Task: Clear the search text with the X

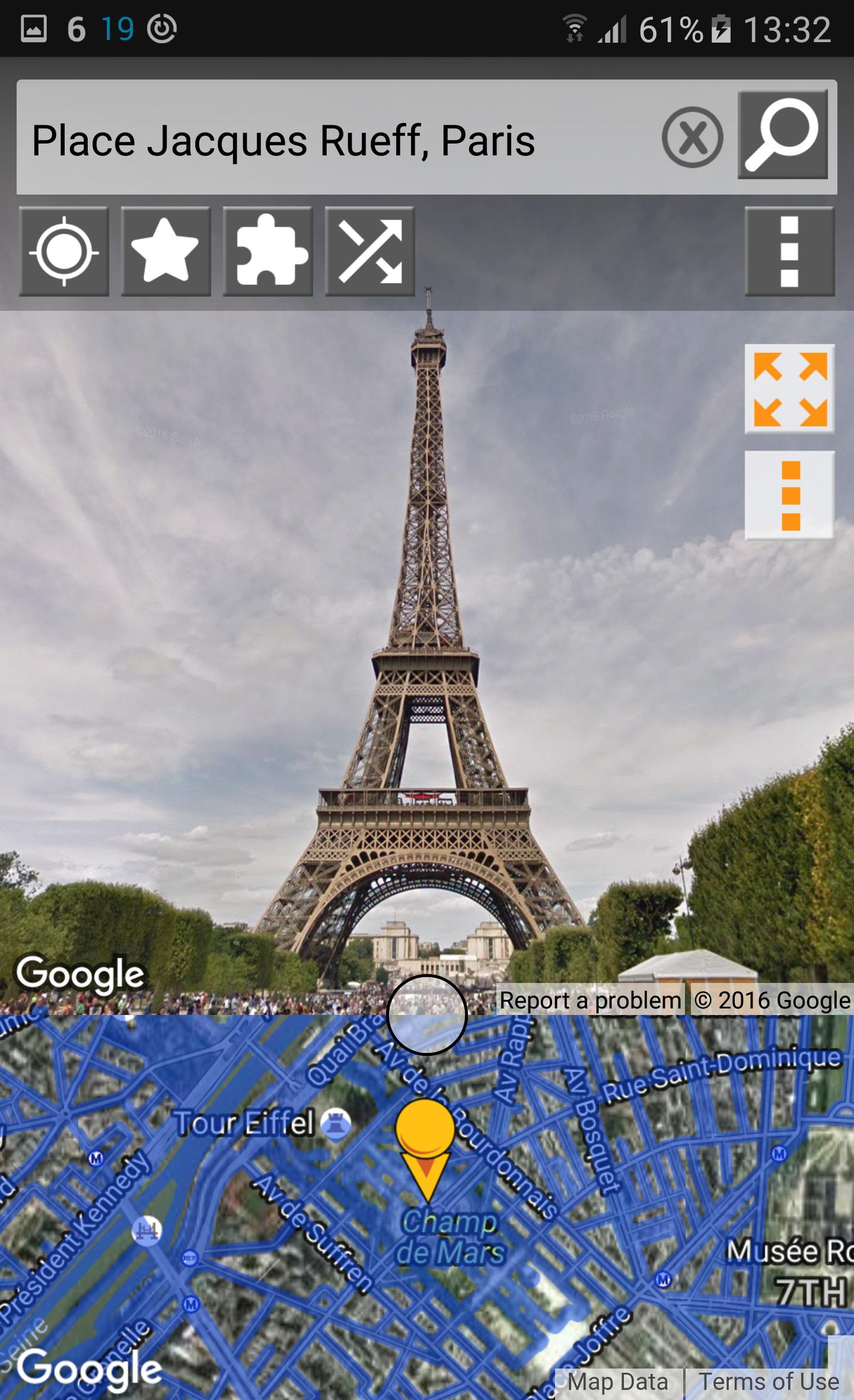Action: coord(692,138)
